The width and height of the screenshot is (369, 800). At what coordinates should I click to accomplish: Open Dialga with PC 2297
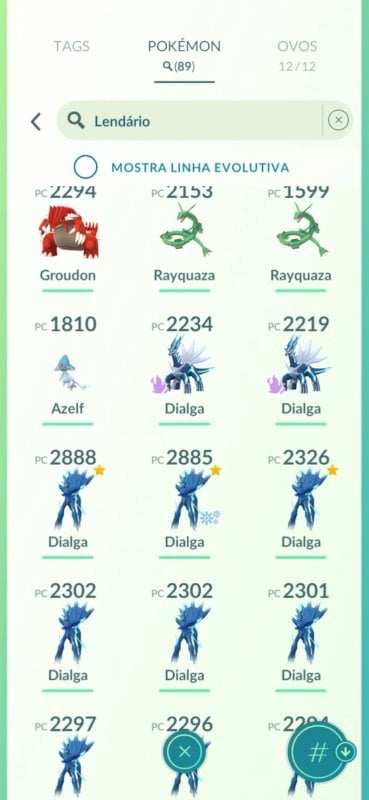click(x=68, y=758)
